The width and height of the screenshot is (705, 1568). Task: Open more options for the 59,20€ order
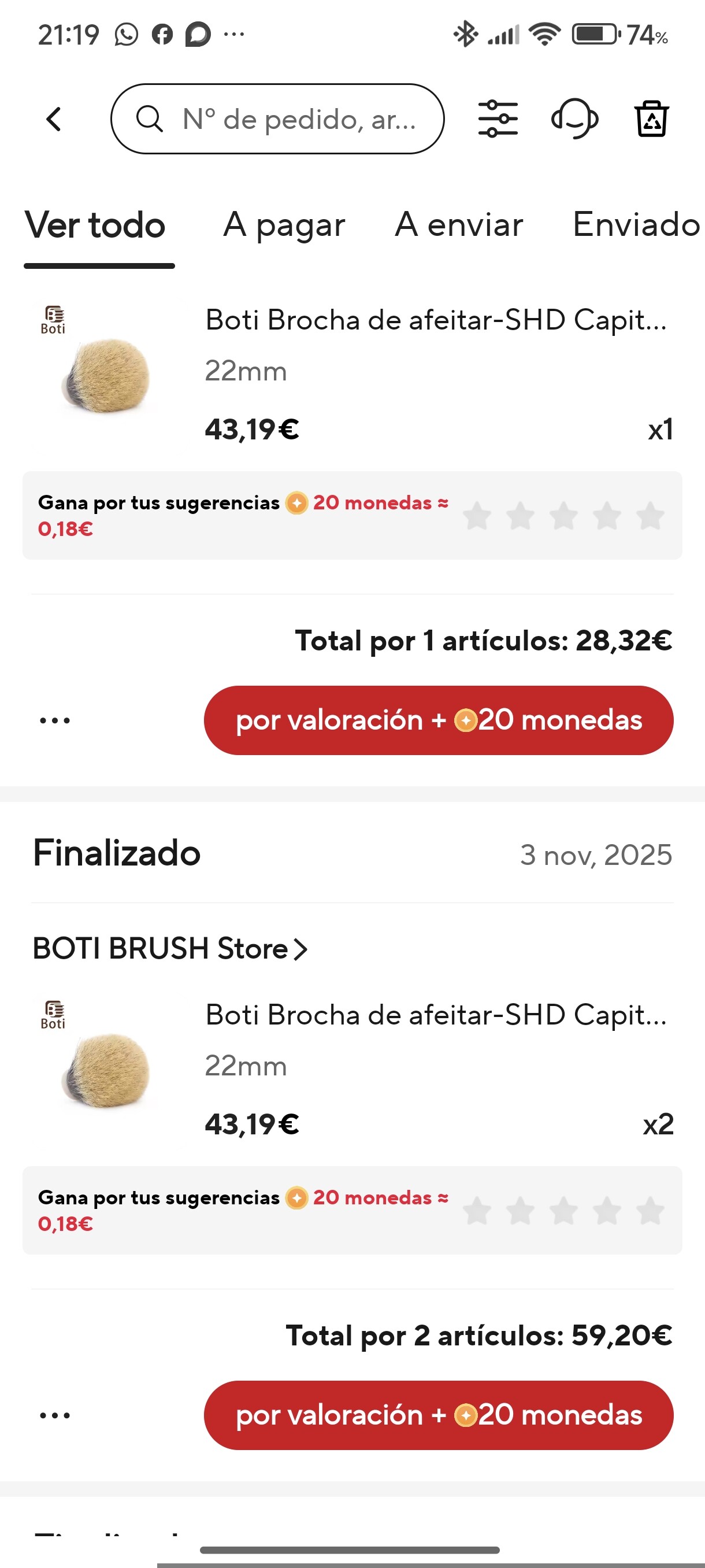click(55, 1415)
